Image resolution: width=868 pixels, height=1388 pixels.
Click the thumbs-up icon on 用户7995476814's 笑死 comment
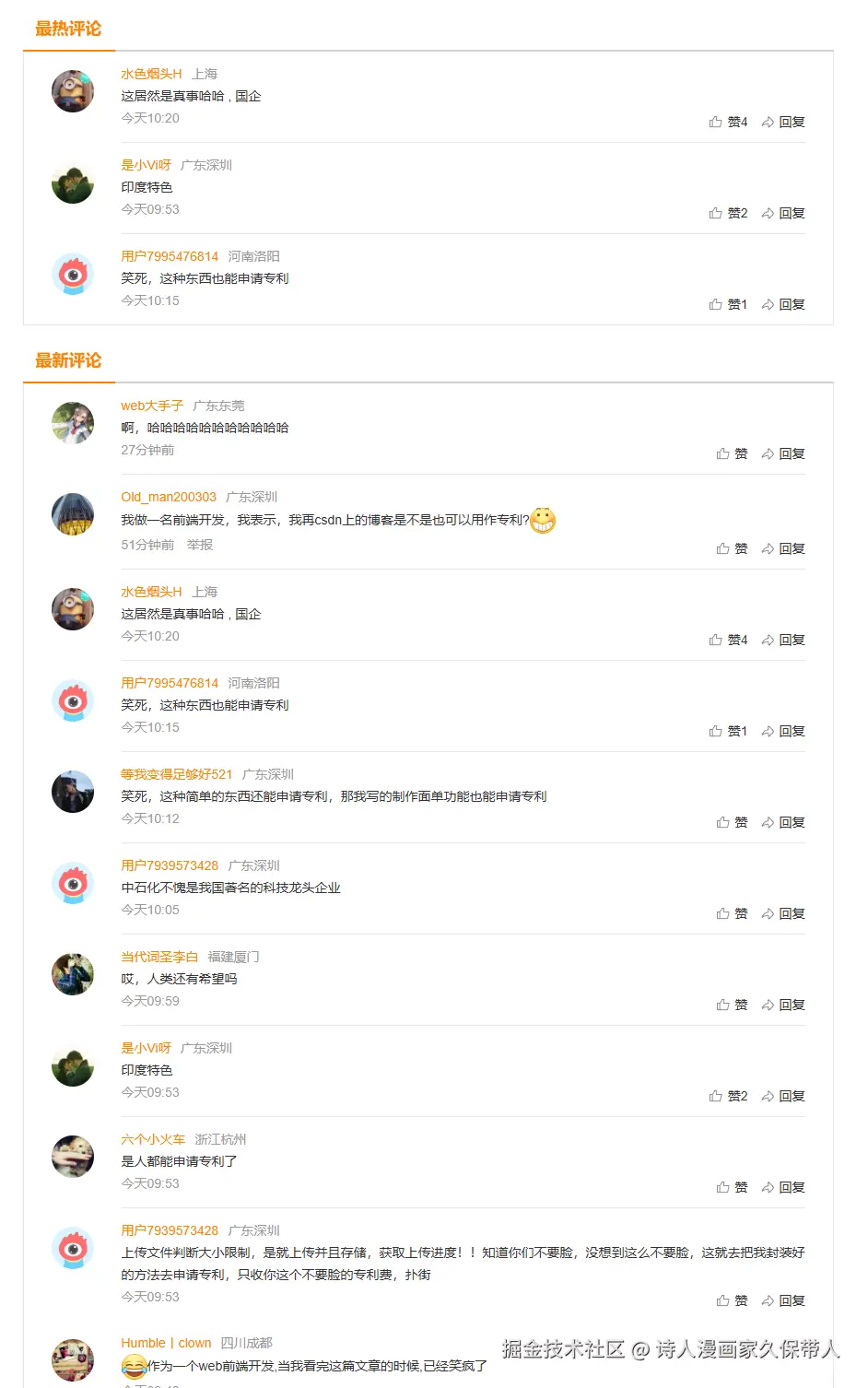(716, 303)
